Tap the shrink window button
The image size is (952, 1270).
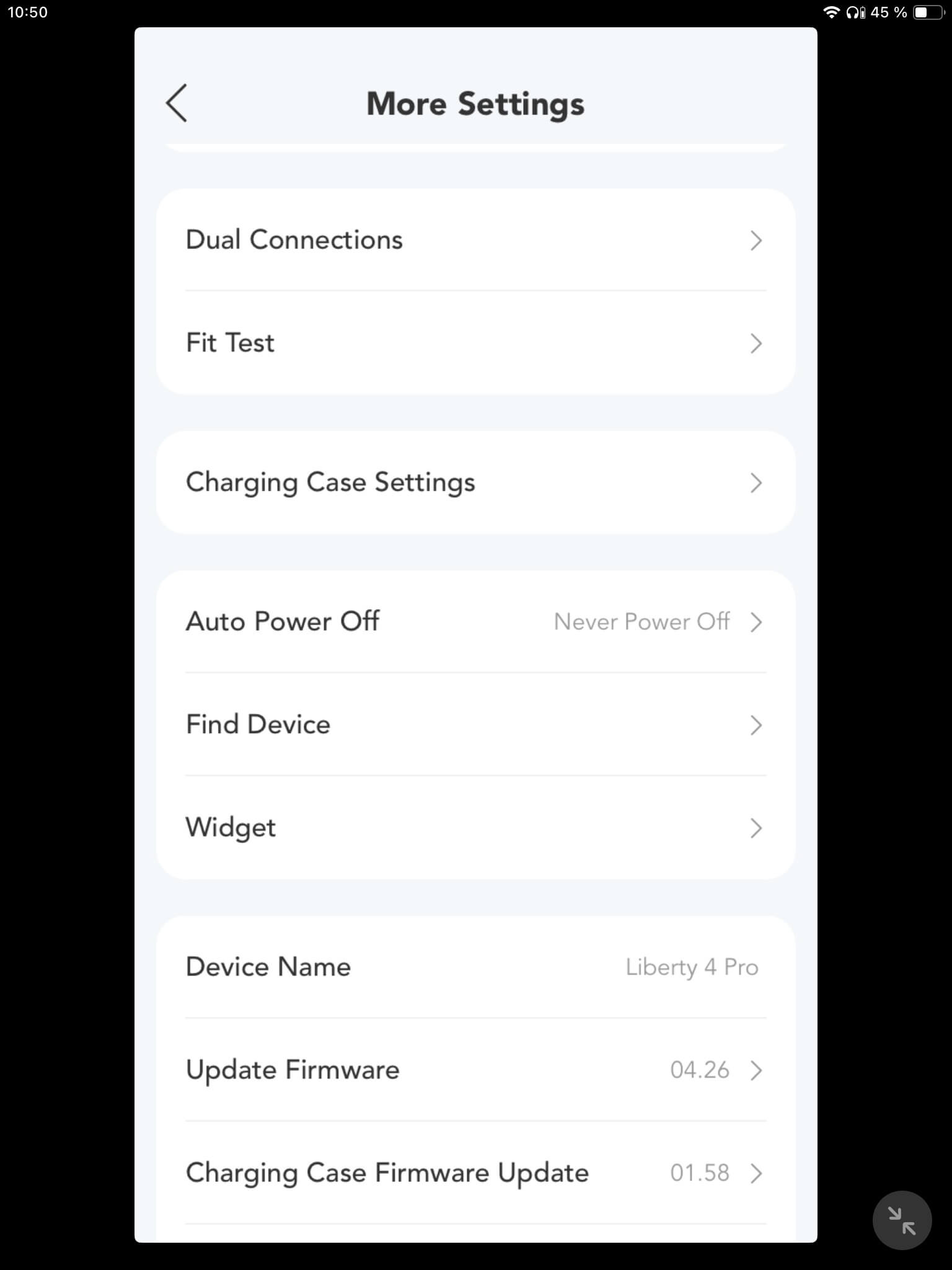coord(902,1220)
